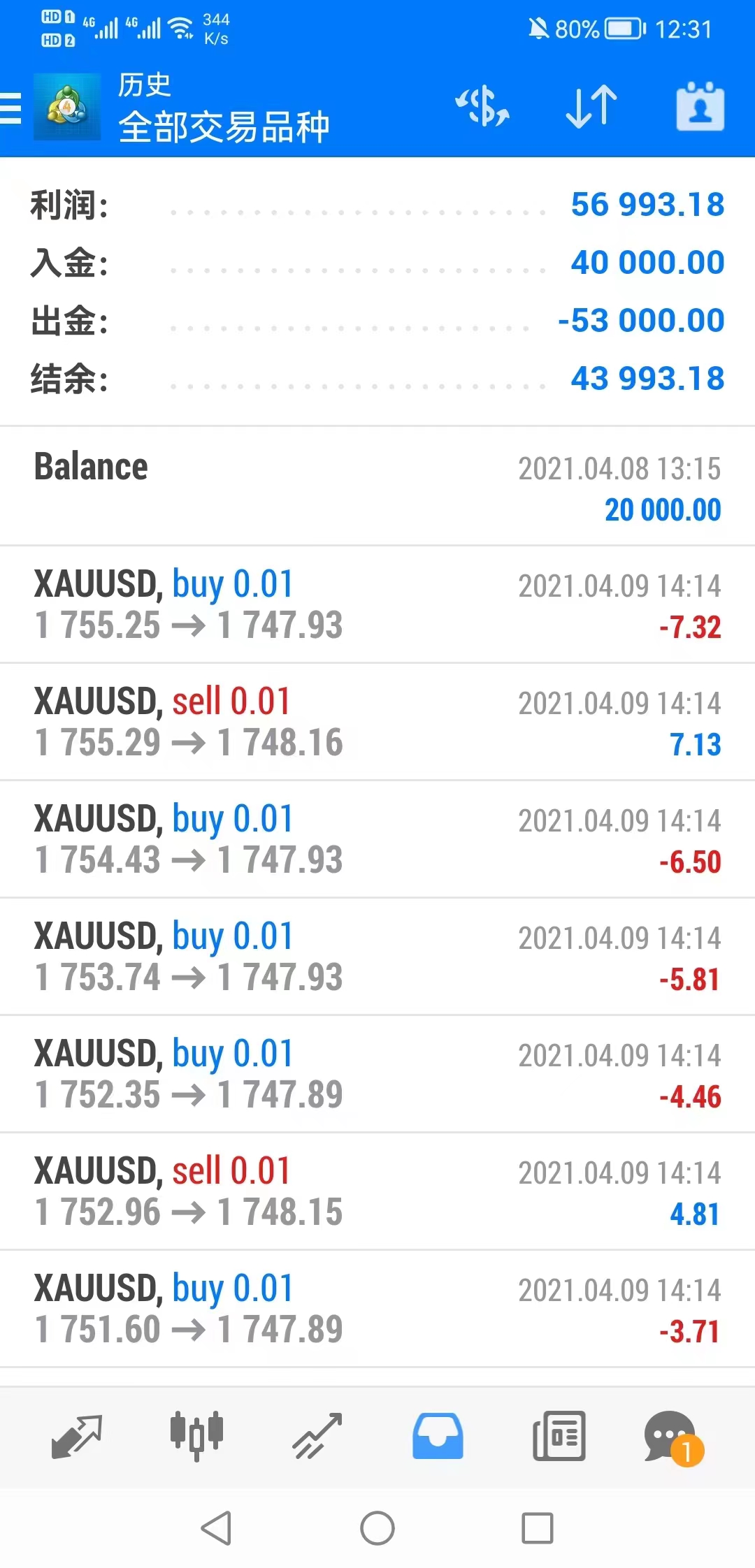
Task: Open the buy trade with -7.32 loss
Action: tap(377, 604)
